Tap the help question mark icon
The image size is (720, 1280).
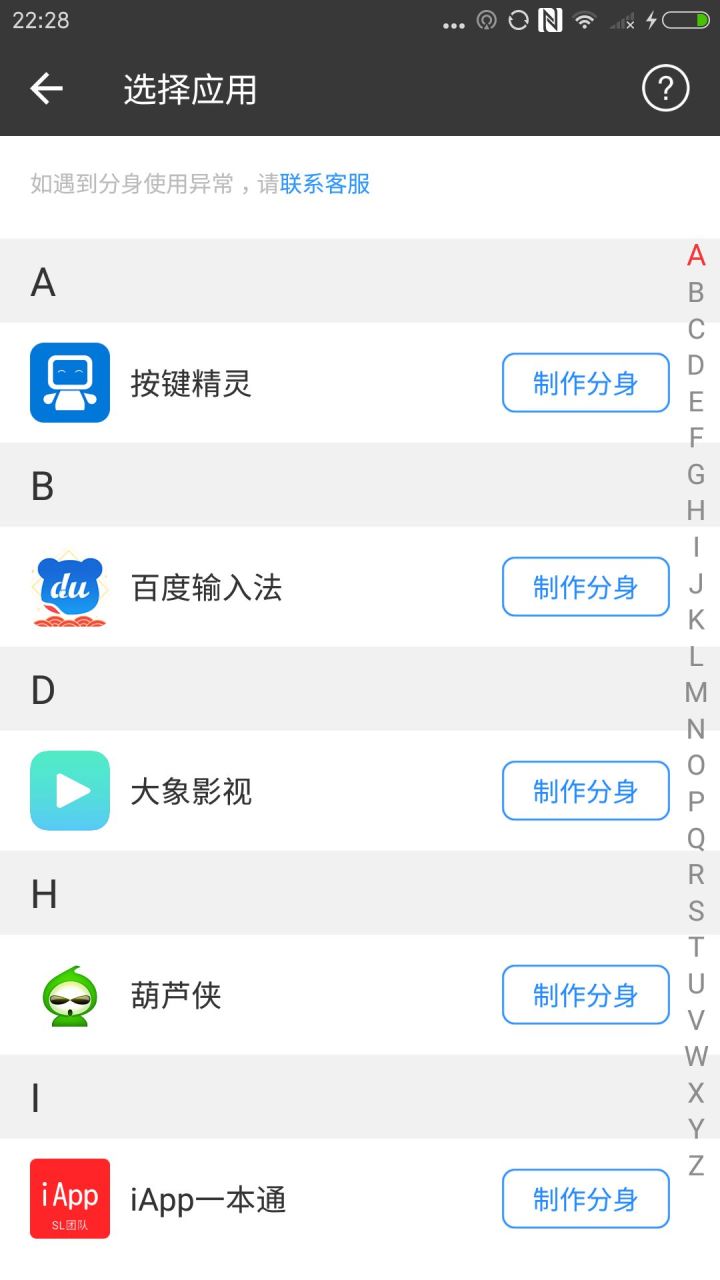click(665, 89)
